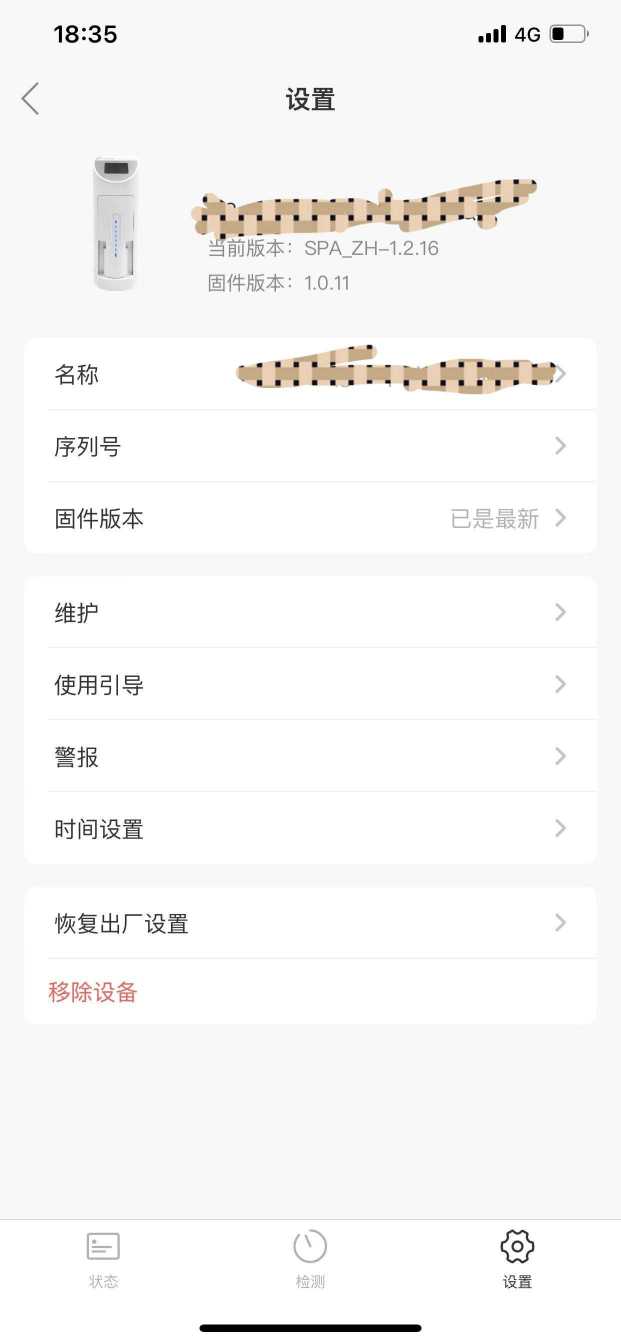Image resolution: width=621 pixels, height=1344 pixels.
Task: Open 时间设置 time settings
Action: coord(310,829)
